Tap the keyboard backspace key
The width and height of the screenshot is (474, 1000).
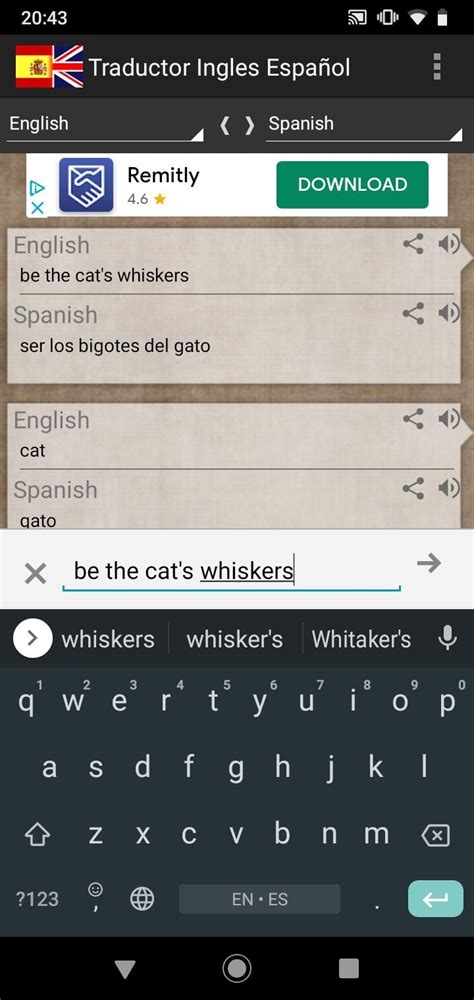(x=436, y=835)
